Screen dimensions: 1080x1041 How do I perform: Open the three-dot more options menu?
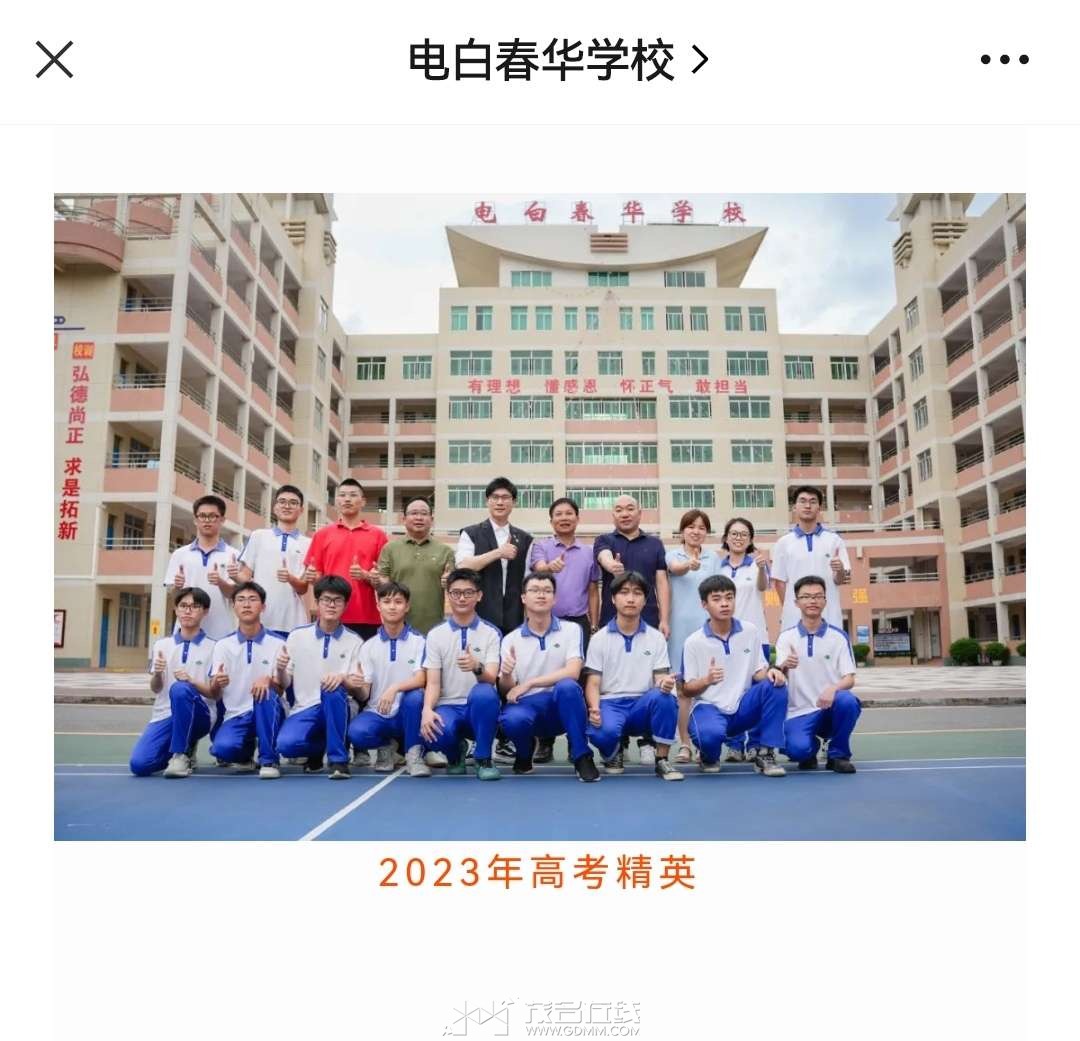pyautogui.click(x=1004, y=60)
